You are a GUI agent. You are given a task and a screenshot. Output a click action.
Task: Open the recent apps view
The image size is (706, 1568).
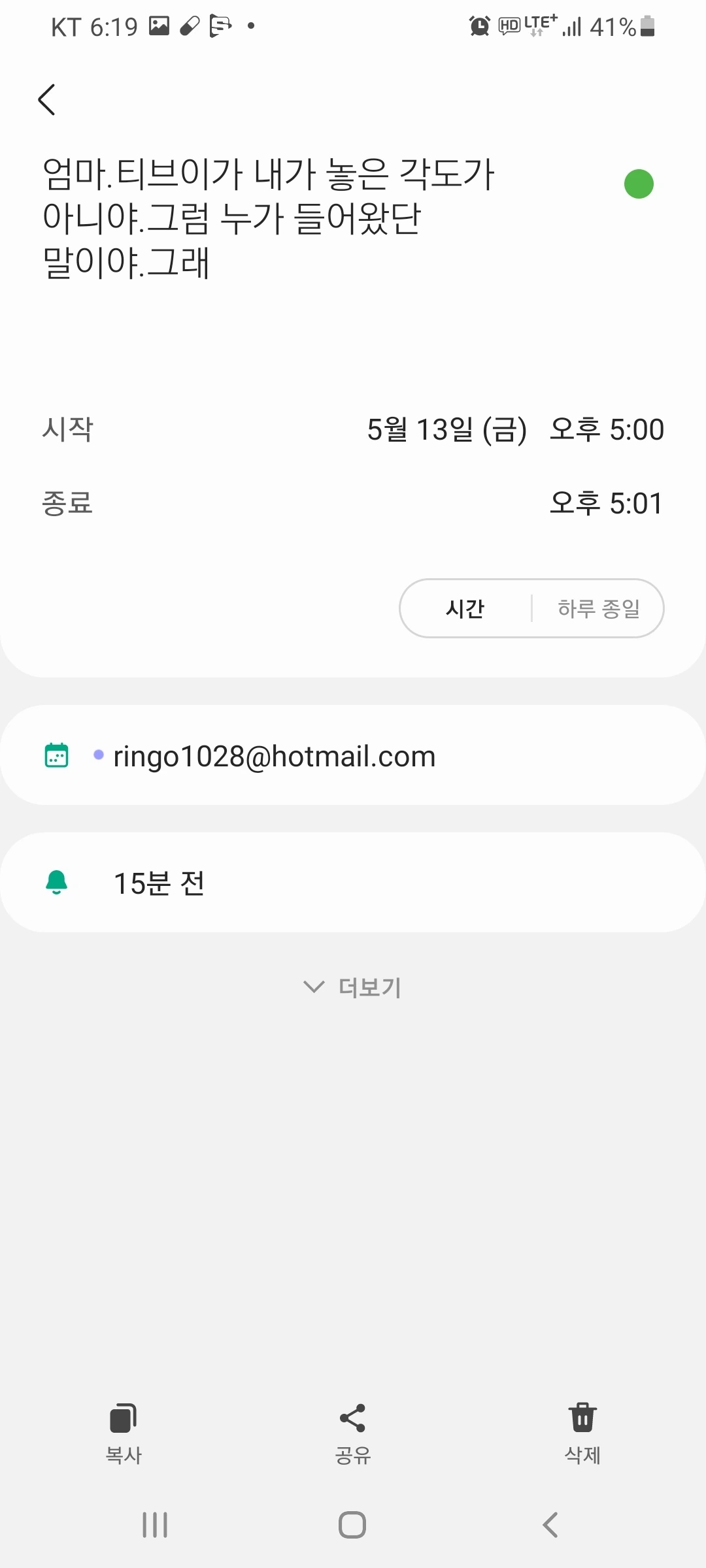[x=155, y=1526]
